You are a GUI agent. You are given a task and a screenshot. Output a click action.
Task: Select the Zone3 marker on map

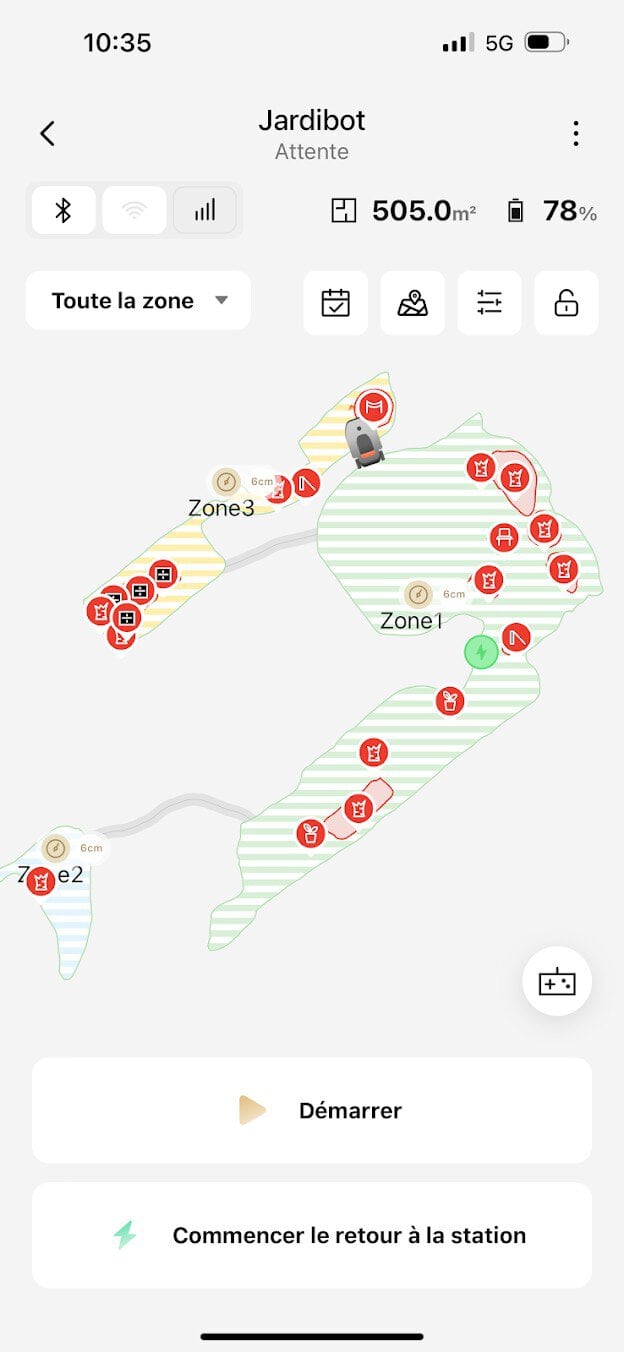point(227,482)
